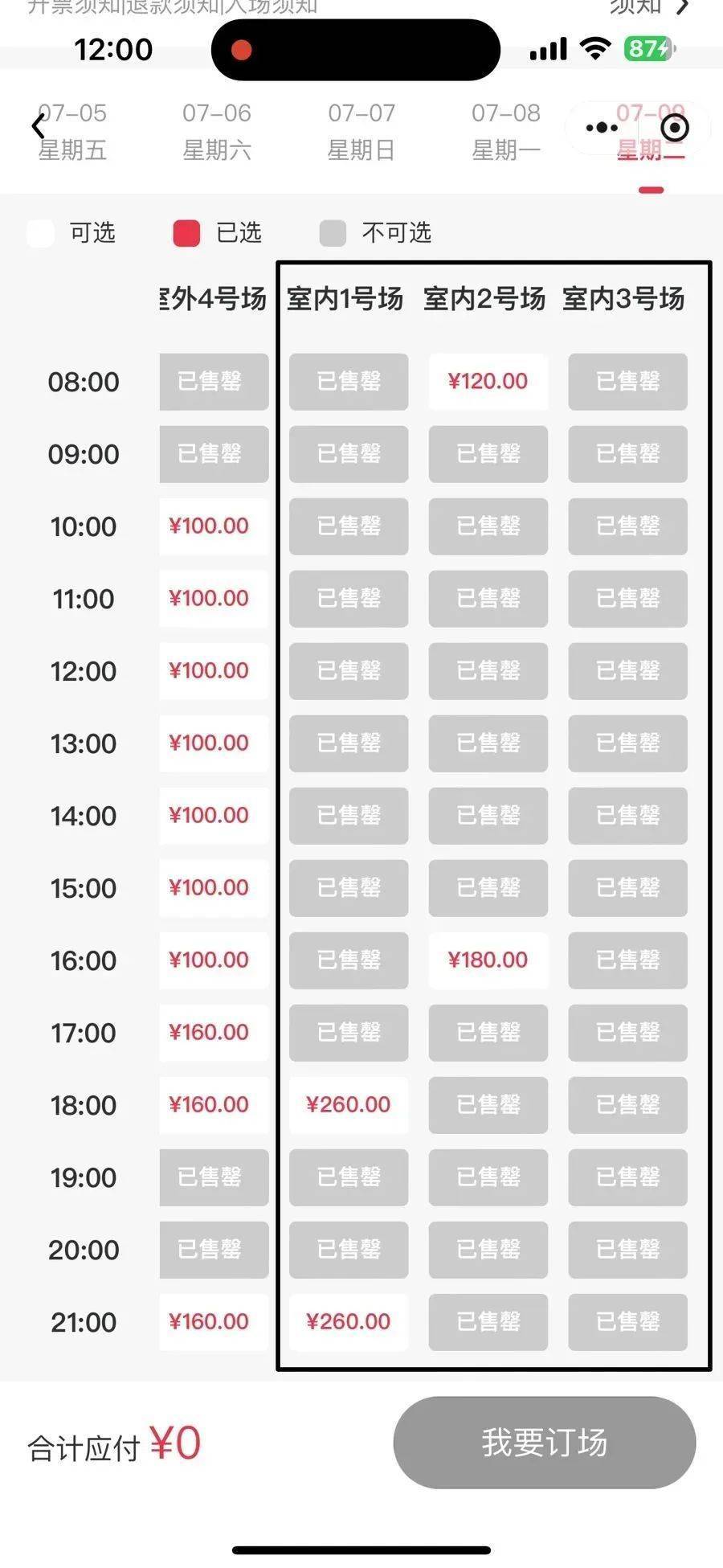The image size is (723, 1568).
Task: Switch to the 07-06 星期六 date tab
Action: point(216,131)
